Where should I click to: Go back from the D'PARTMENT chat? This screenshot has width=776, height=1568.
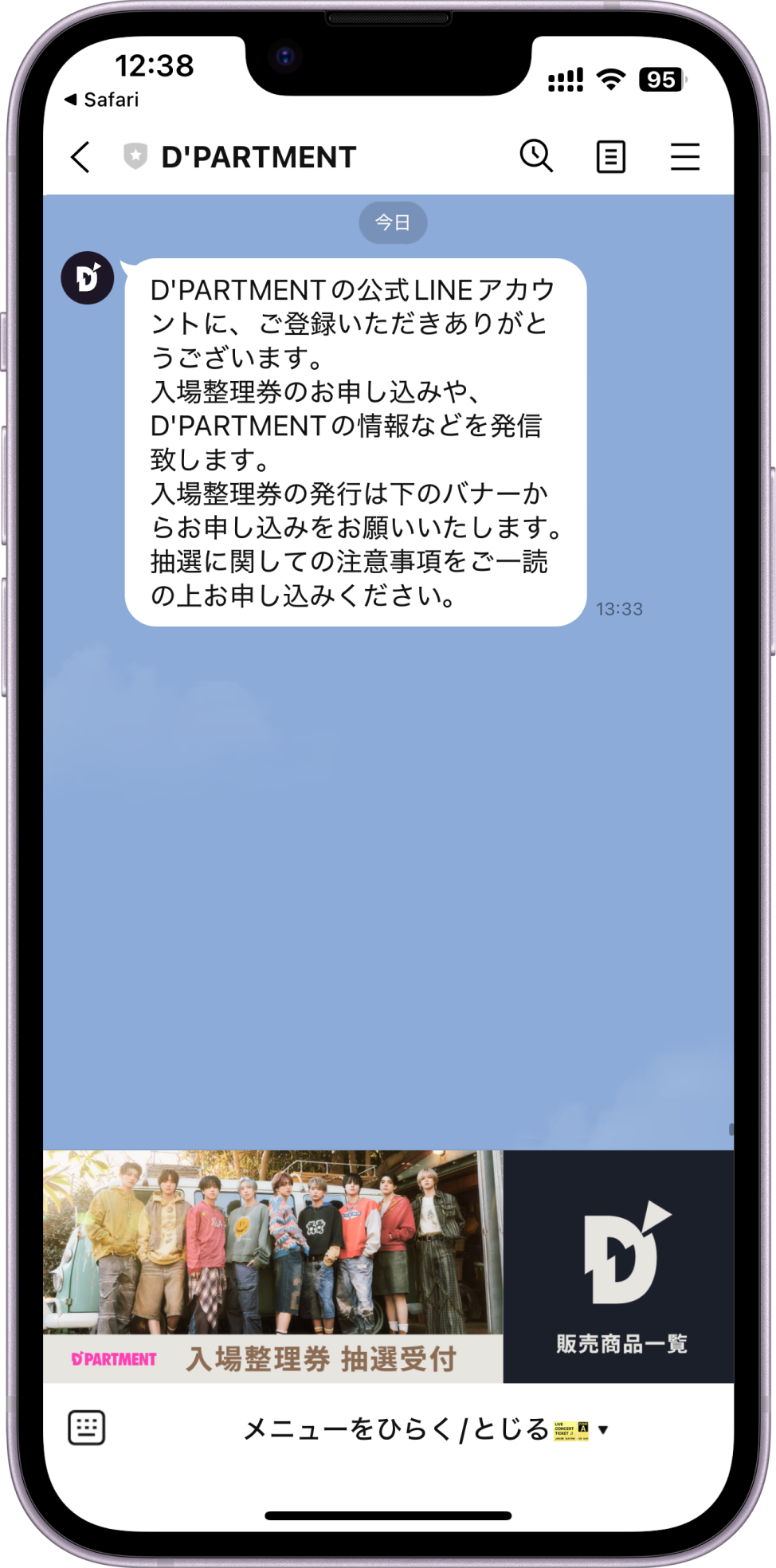pyautogui.click(x=80, y=157)
